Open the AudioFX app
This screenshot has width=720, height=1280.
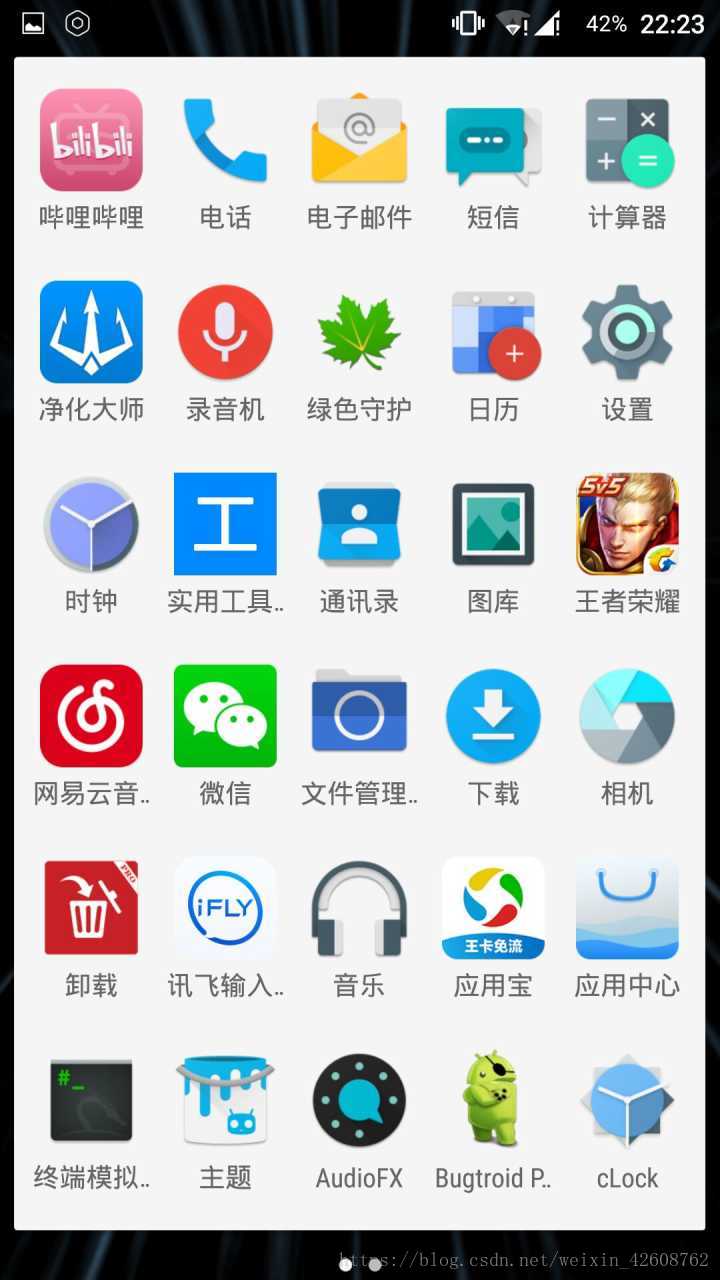tap(359, 1100)
